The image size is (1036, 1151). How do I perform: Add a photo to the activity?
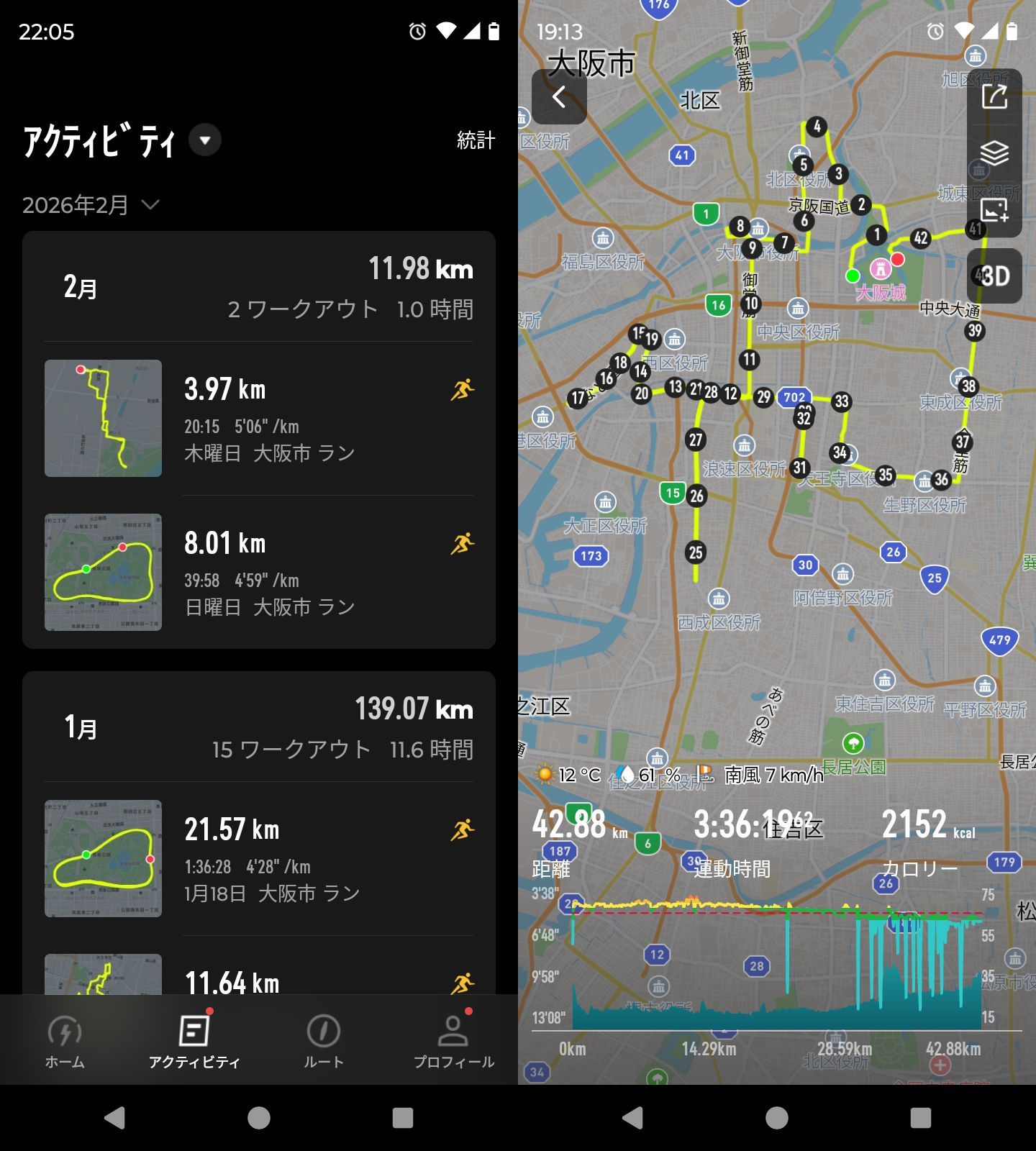point(994,210)
